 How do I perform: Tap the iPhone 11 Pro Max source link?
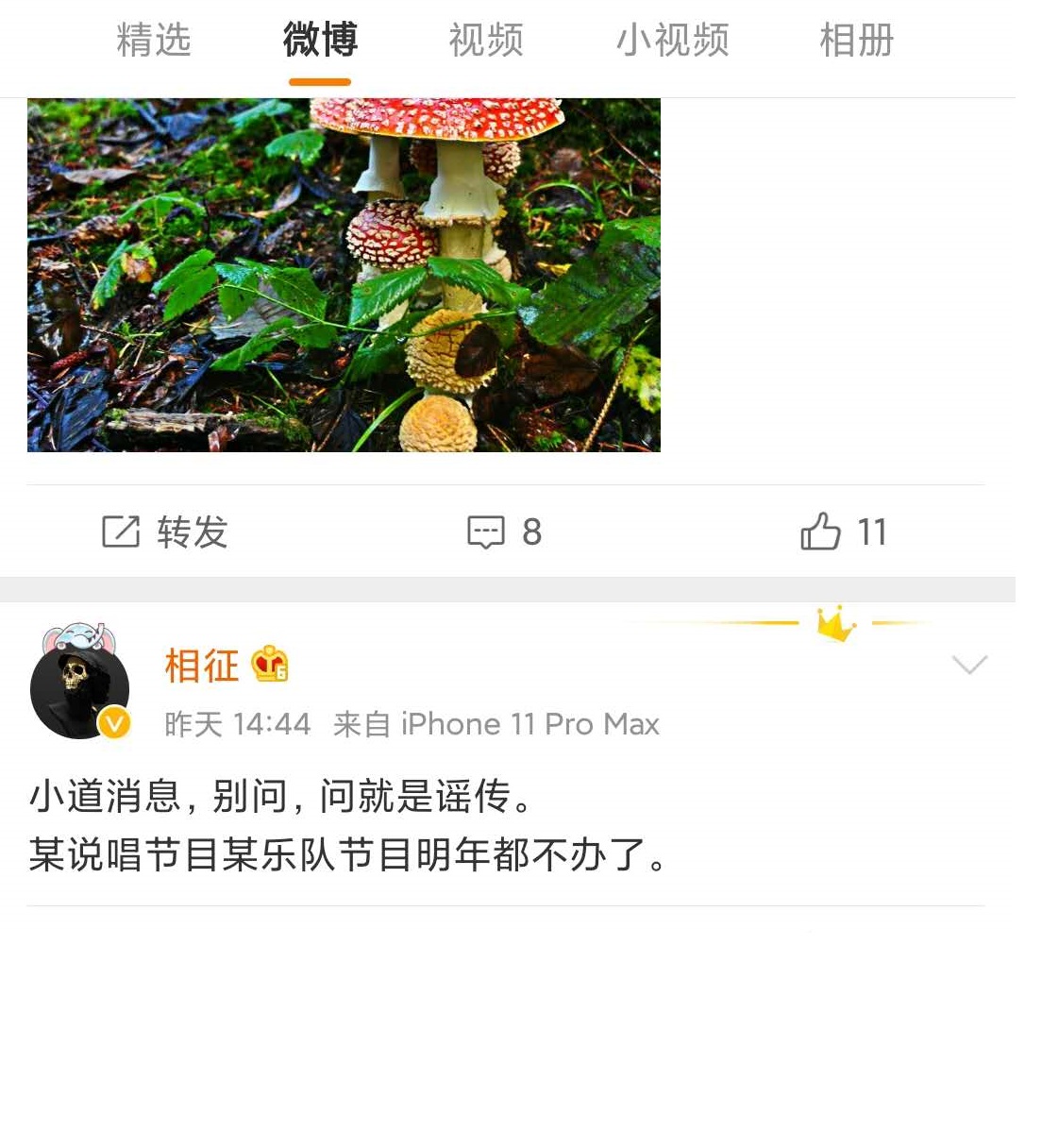point(529,724)
